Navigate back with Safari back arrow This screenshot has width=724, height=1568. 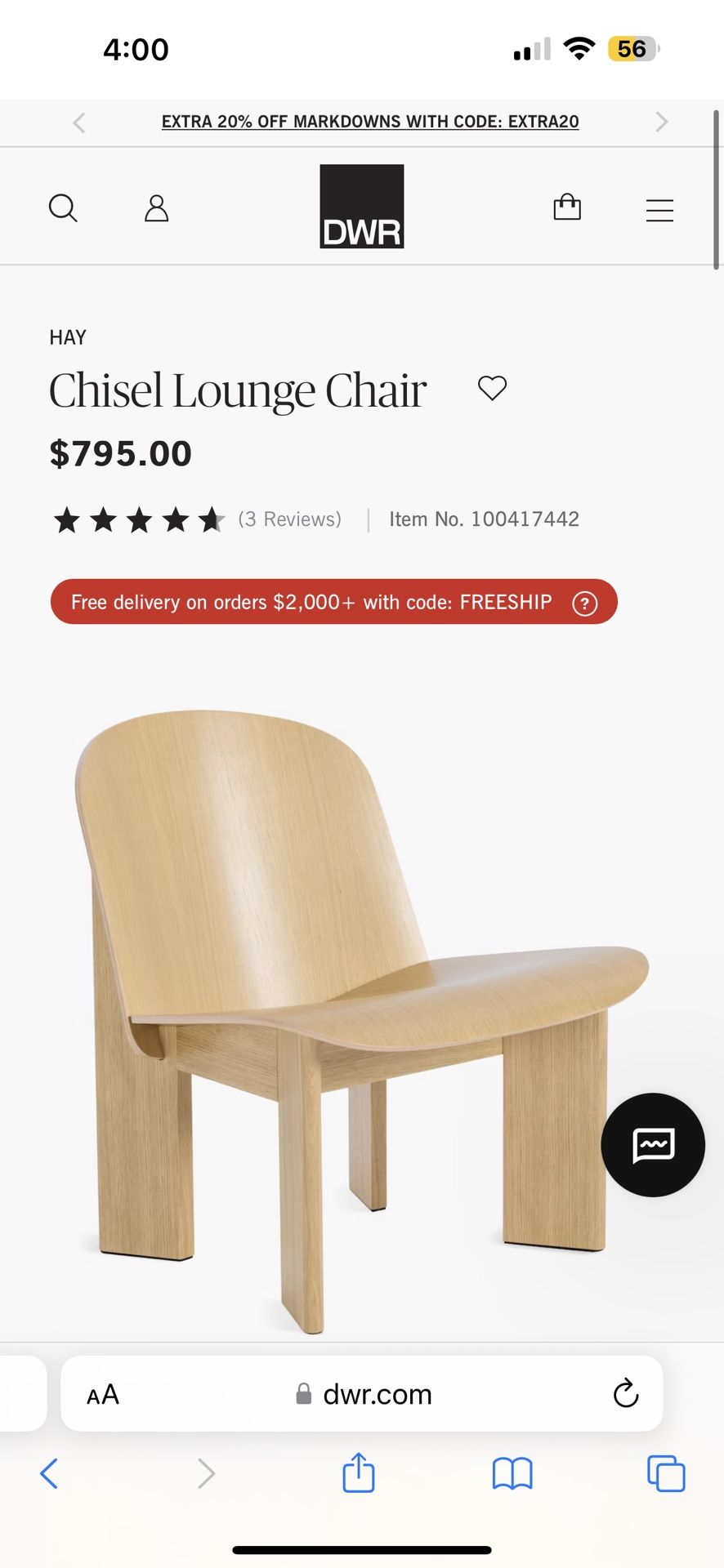point(49,1473)
